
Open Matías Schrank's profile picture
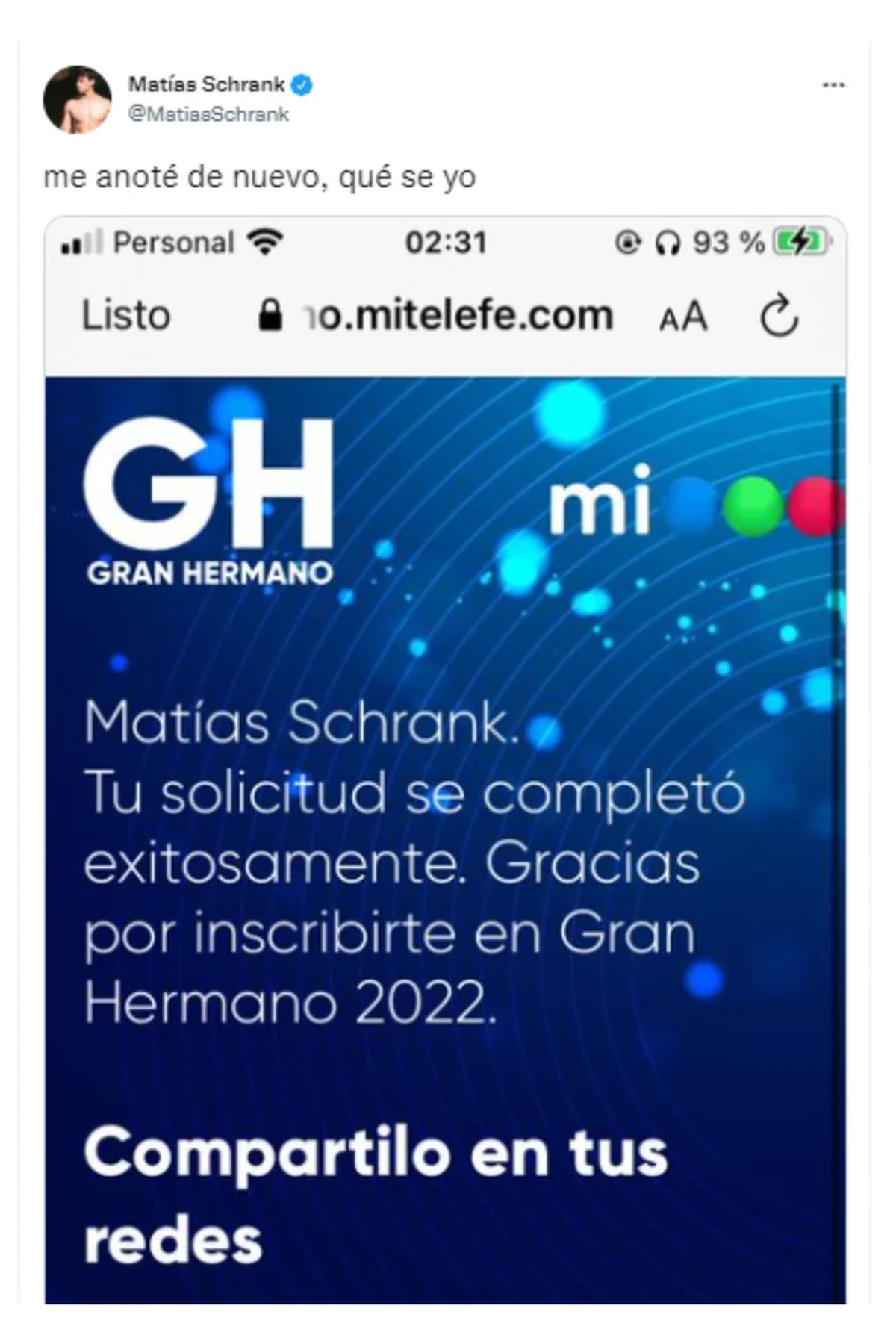coord(78,100)
